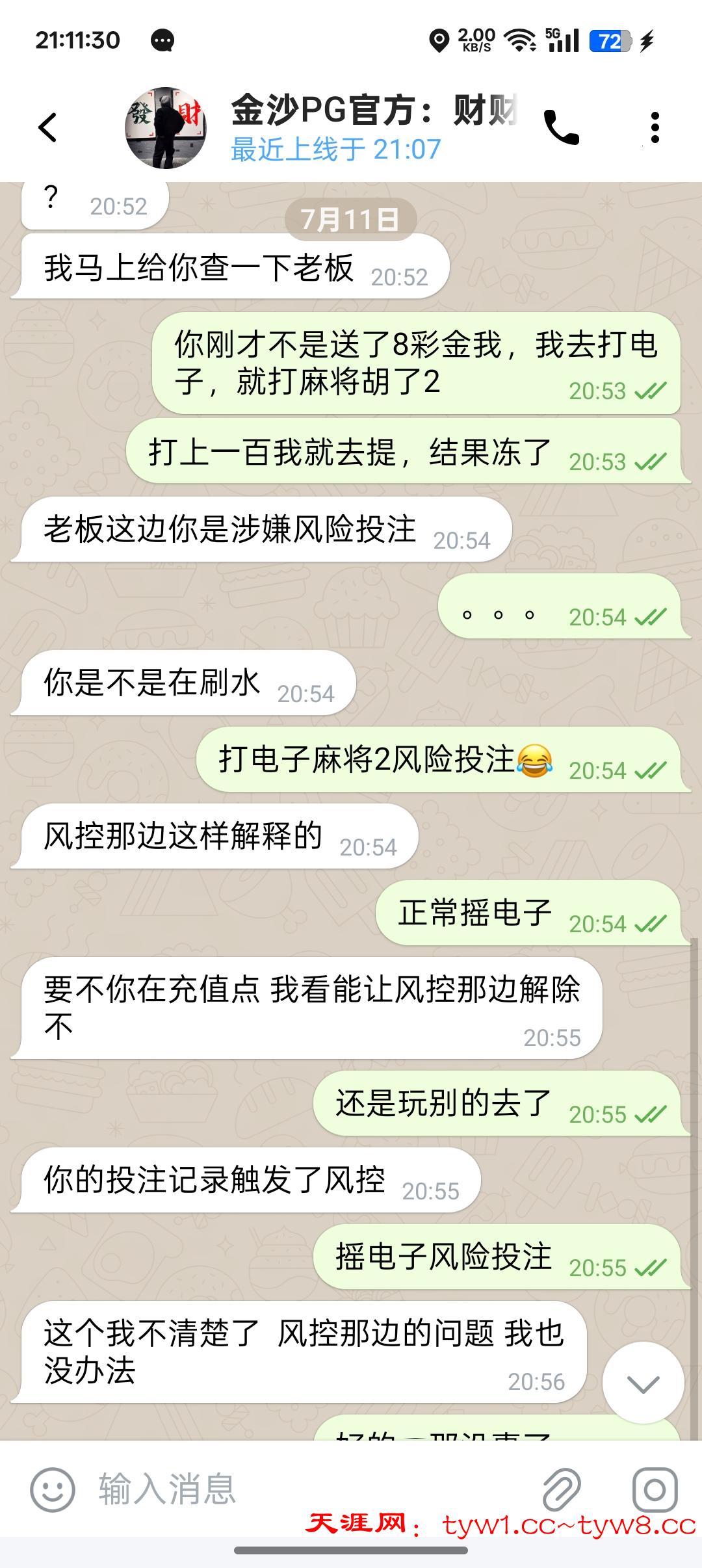
Task: Open the three-dot overflow menu
Action: pyautogui.click(x=655, y=127)
